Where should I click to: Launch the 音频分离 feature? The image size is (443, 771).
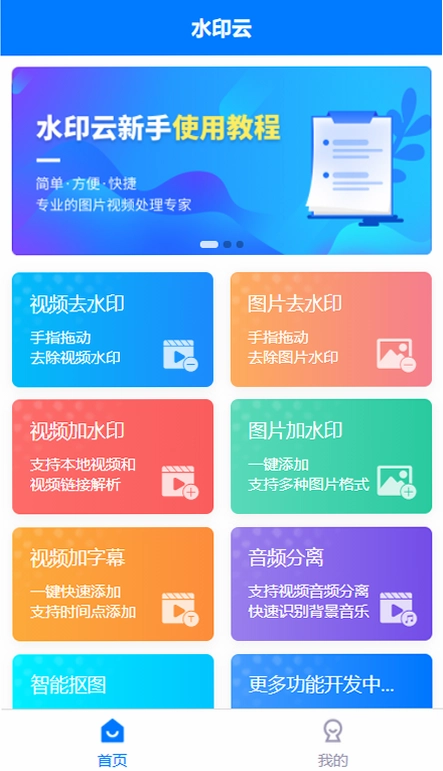click(x=331, y=584)
